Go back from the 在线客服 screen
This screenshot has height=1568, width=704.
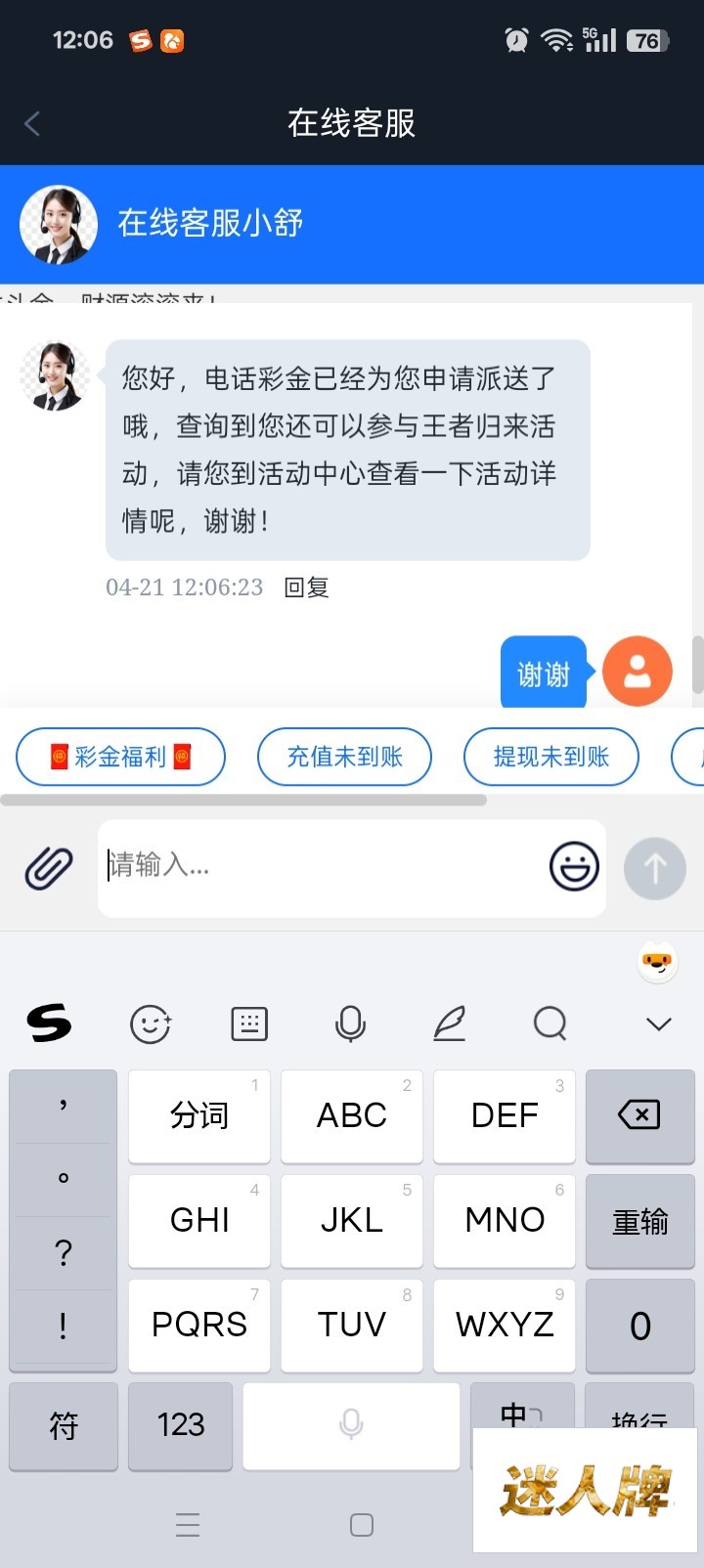point(32,124)
